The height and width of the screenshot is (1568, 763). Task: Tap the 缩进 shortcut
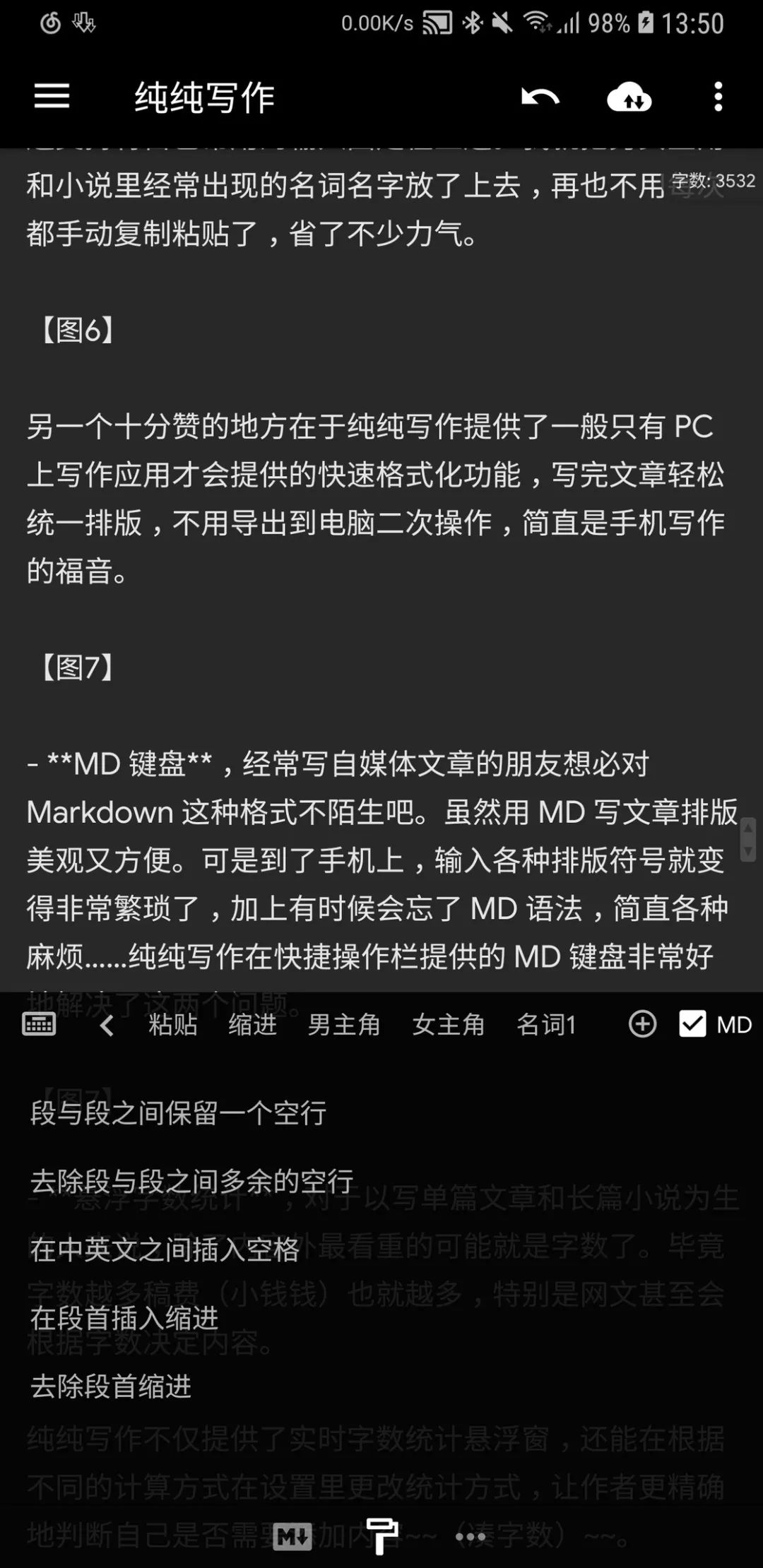pos(253,1024)
